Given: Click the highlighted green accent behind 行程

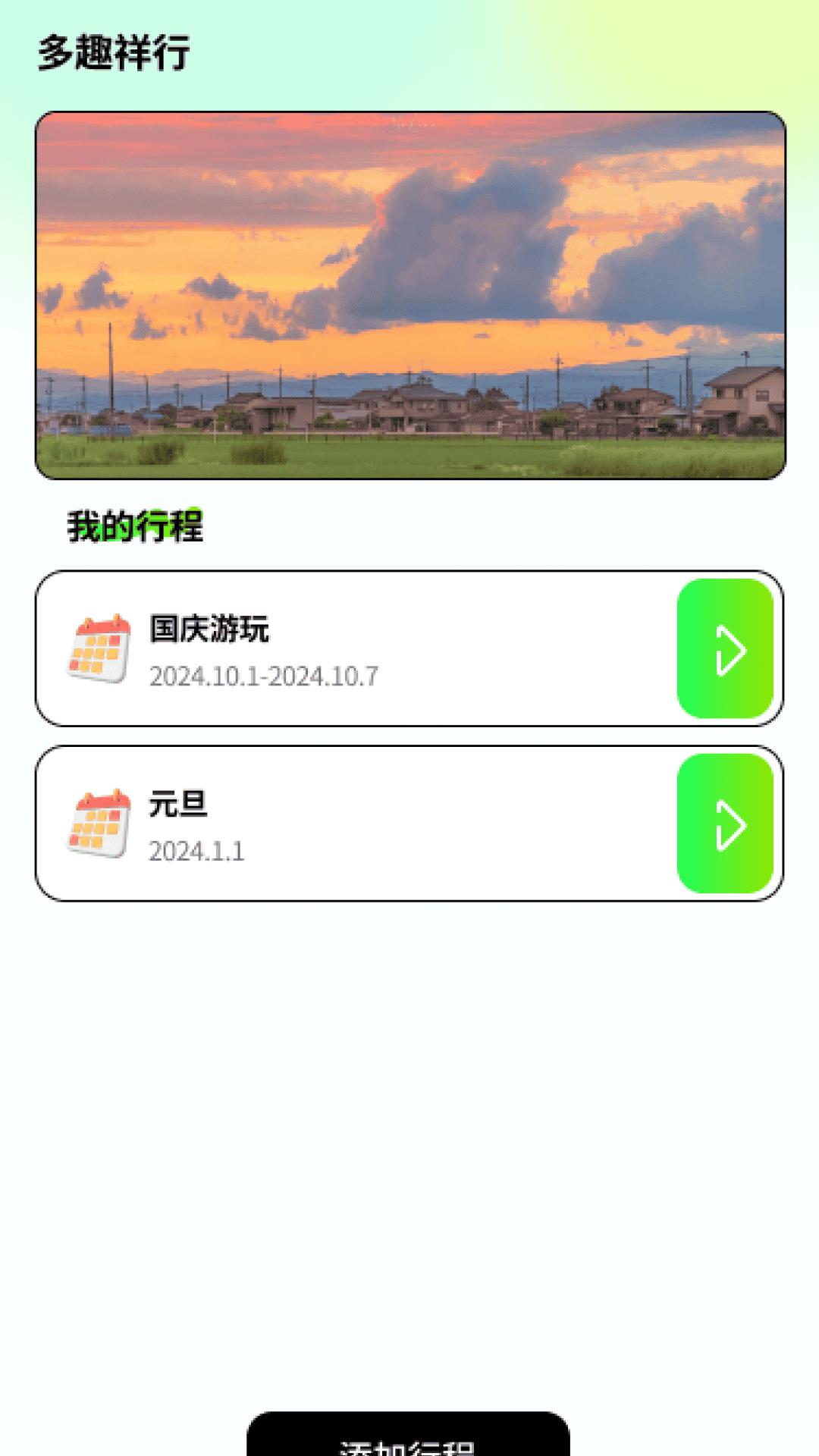Looking at the screenshot, I should click(x=174, y=525).
